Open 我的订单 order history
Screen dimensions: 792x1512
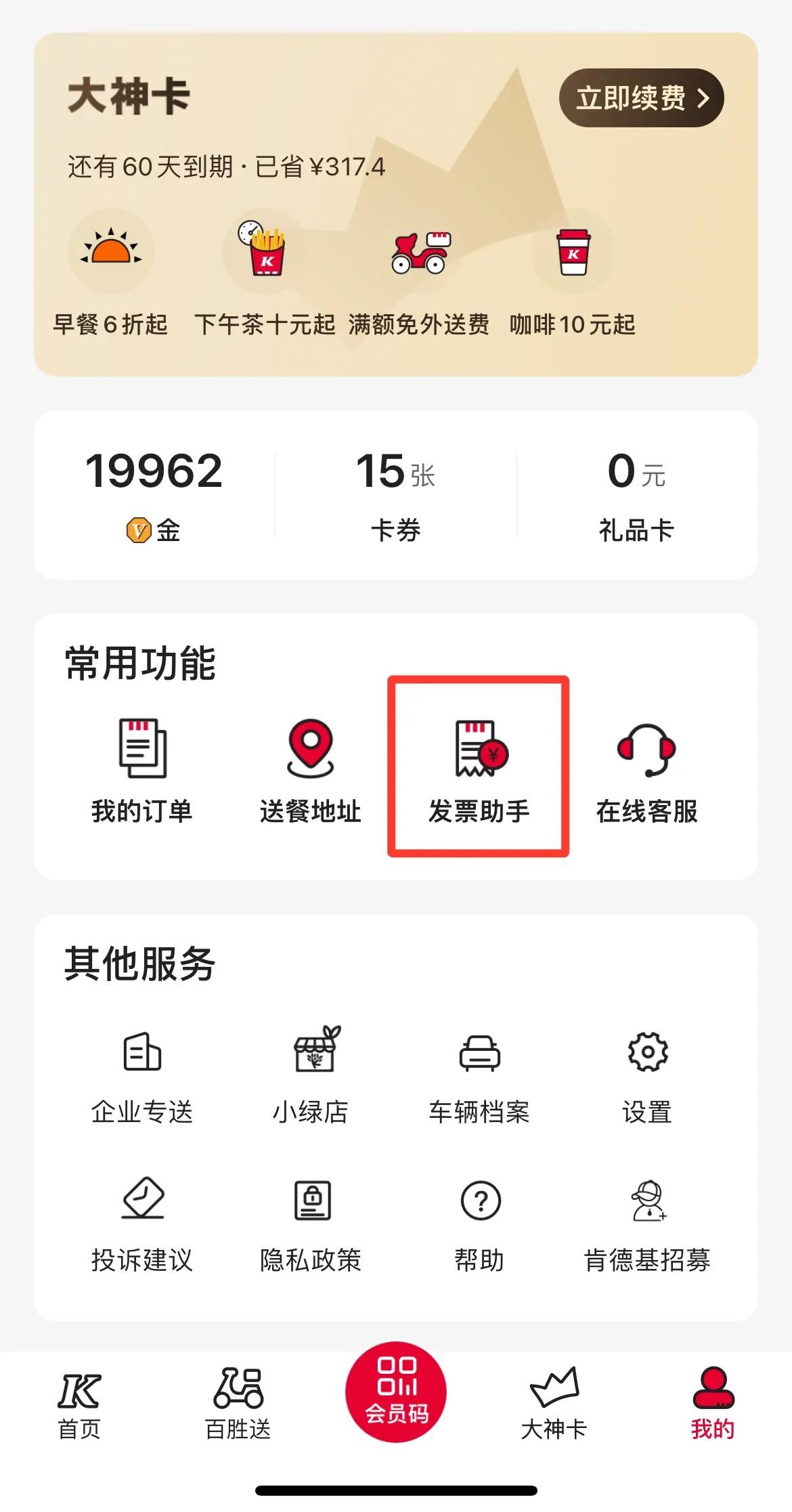click(142, 771)
